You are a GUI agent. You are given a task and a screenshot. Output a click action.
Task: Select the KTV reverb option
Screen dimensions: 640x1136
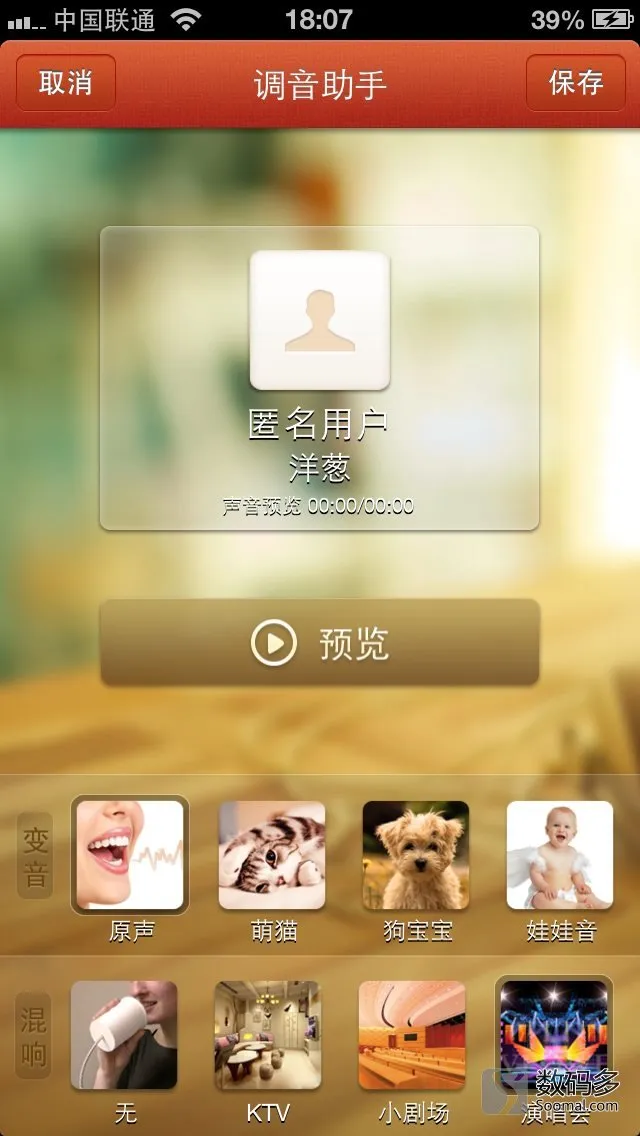(267, 1035)
